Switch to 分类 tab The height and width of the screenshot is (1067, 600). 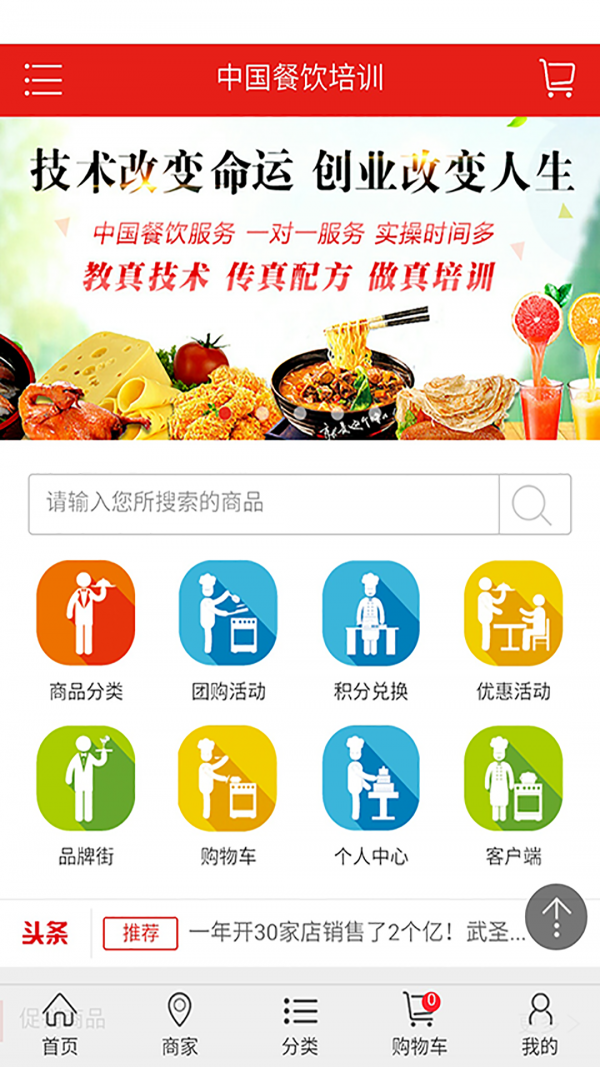[300, 1025]
